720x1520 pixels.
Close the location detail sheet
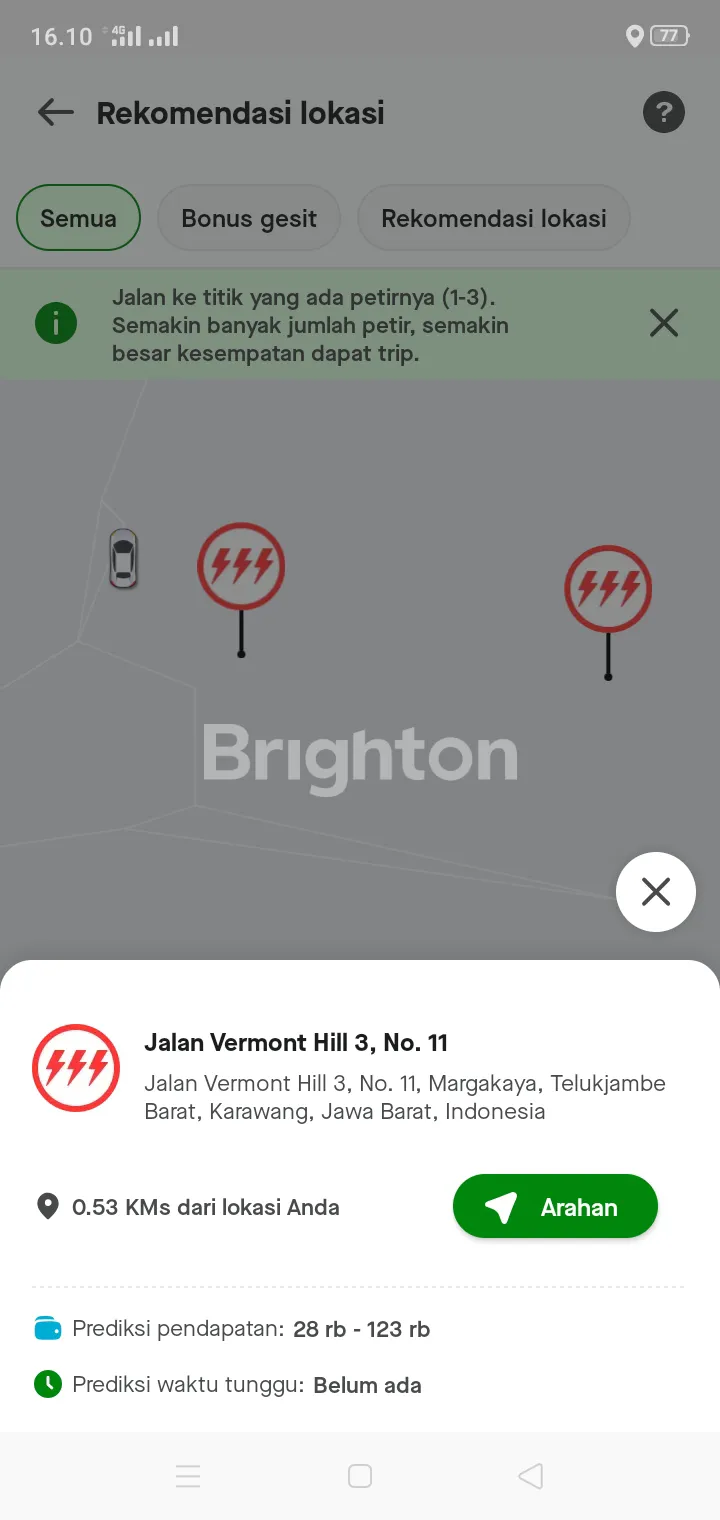click(x=656, y=892)
